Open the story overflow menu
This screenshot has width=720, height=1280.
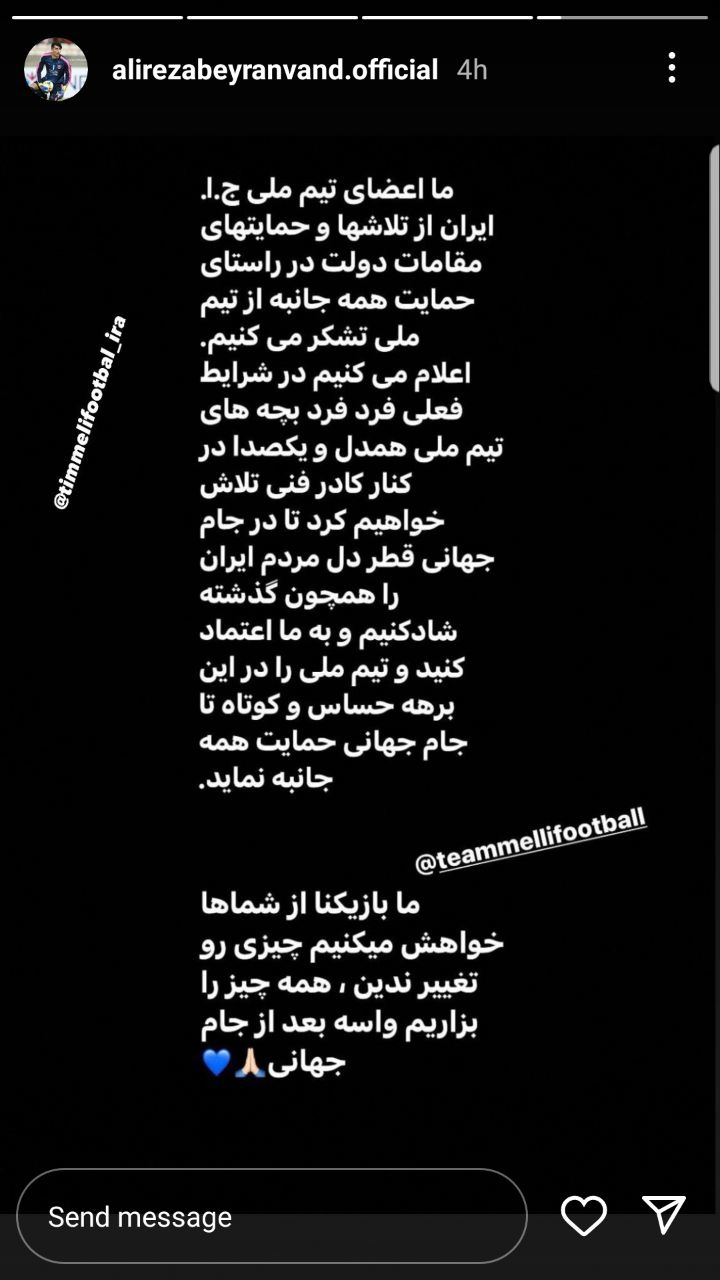(671, 68)
